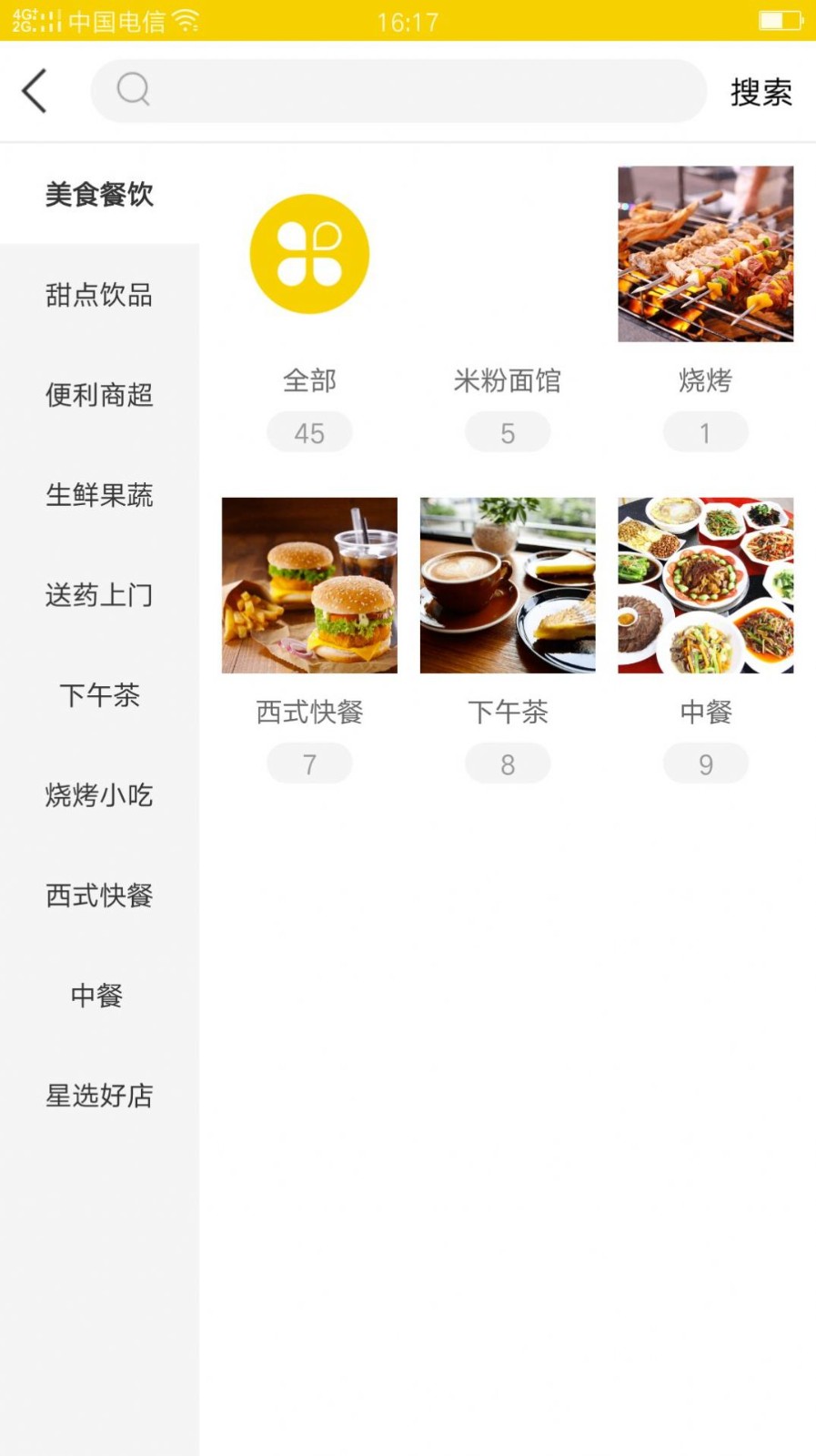Open the 烧烤 category showing 1 shop
The image size is (816, 1456).
click(705, 382)
